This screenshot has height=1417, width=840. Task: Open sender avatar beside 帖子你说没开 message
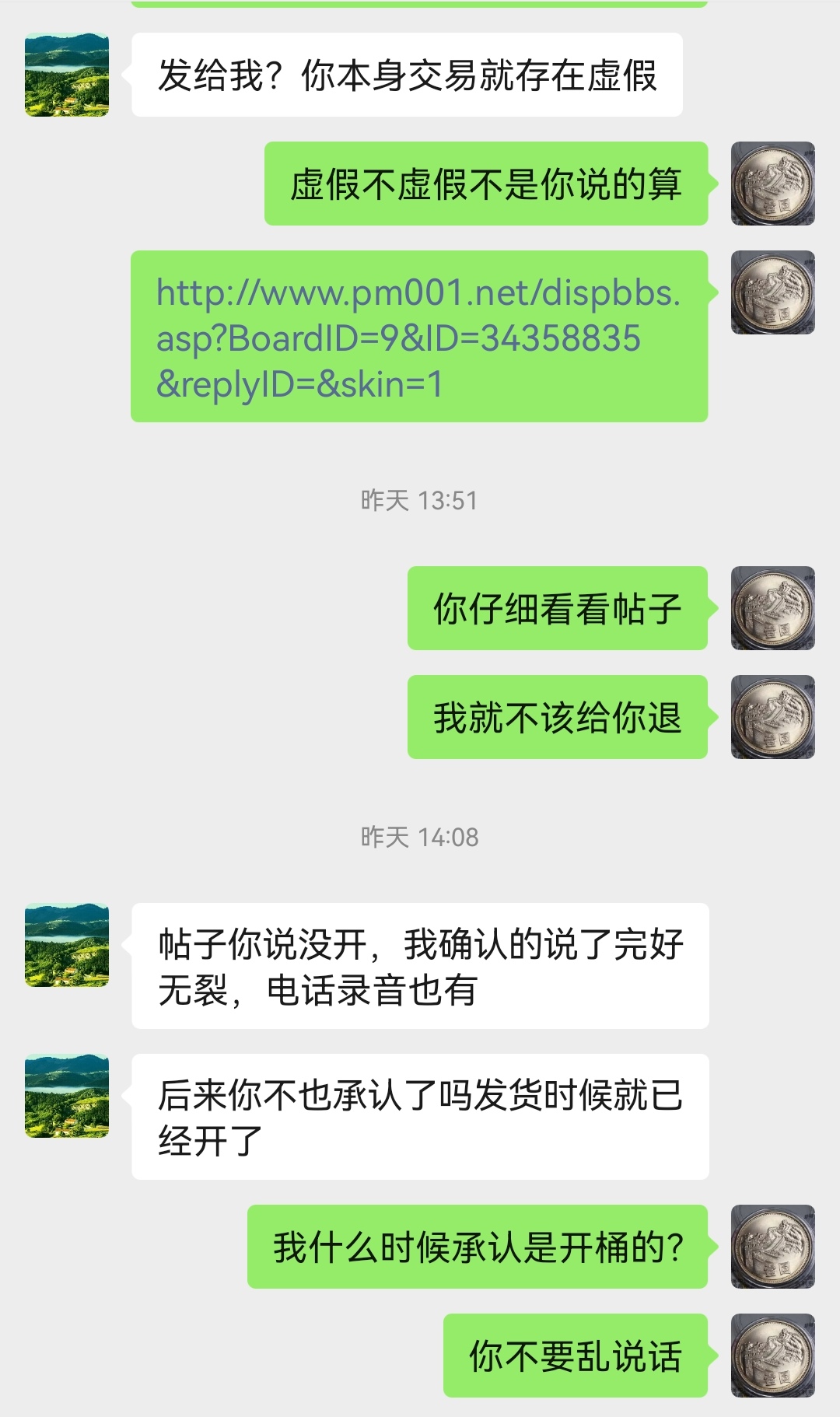click(x=67, y=945)
